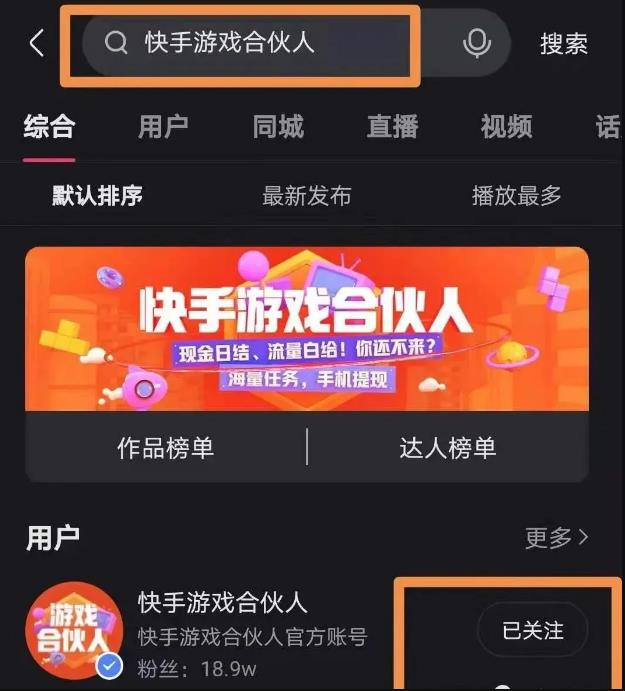Viewport: 625px width, 691px height.
Task: Switch to the 用户 tab
Action: 164,127
